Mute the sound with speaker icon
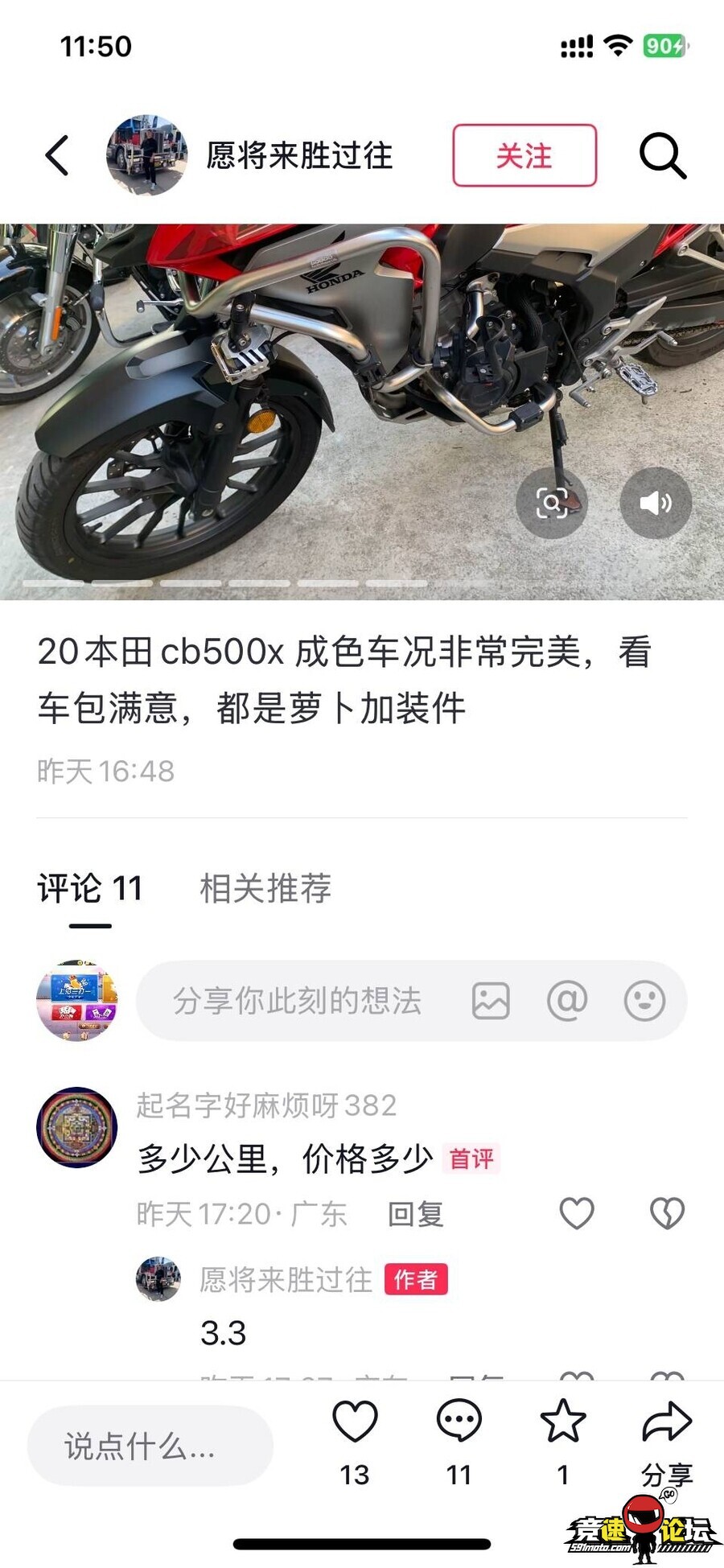The height and width of the screenshot is (1568, 724). point(656,503)
